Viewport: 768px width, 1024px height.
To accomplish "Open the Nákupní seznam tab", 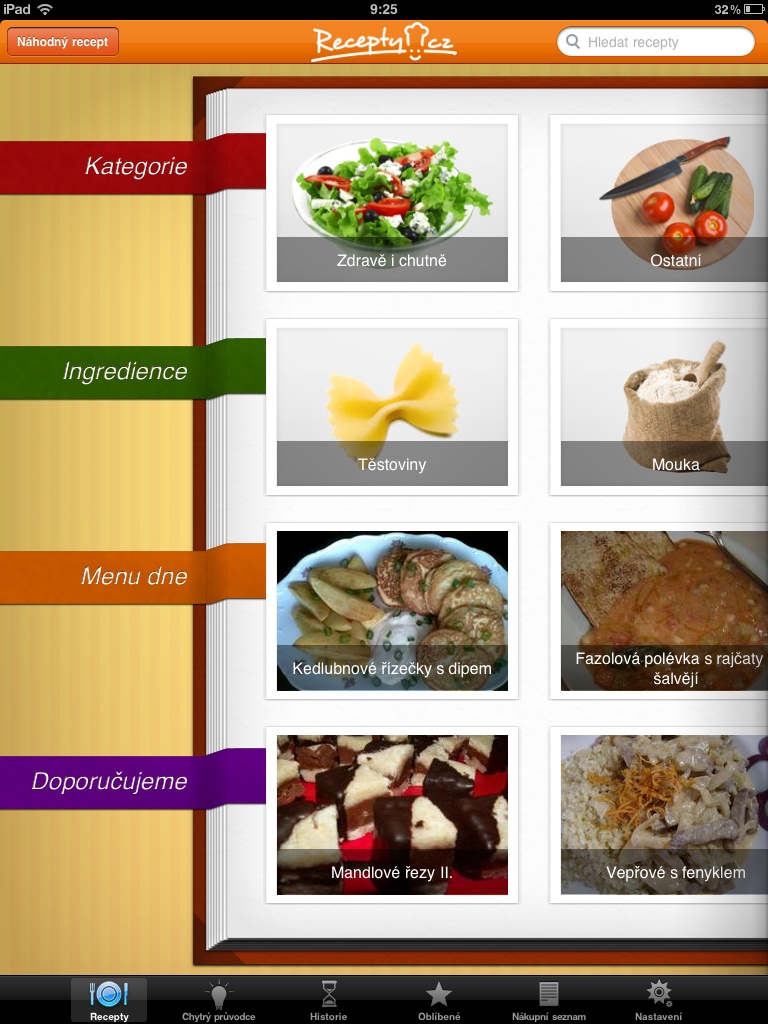I will [549, 1000].
